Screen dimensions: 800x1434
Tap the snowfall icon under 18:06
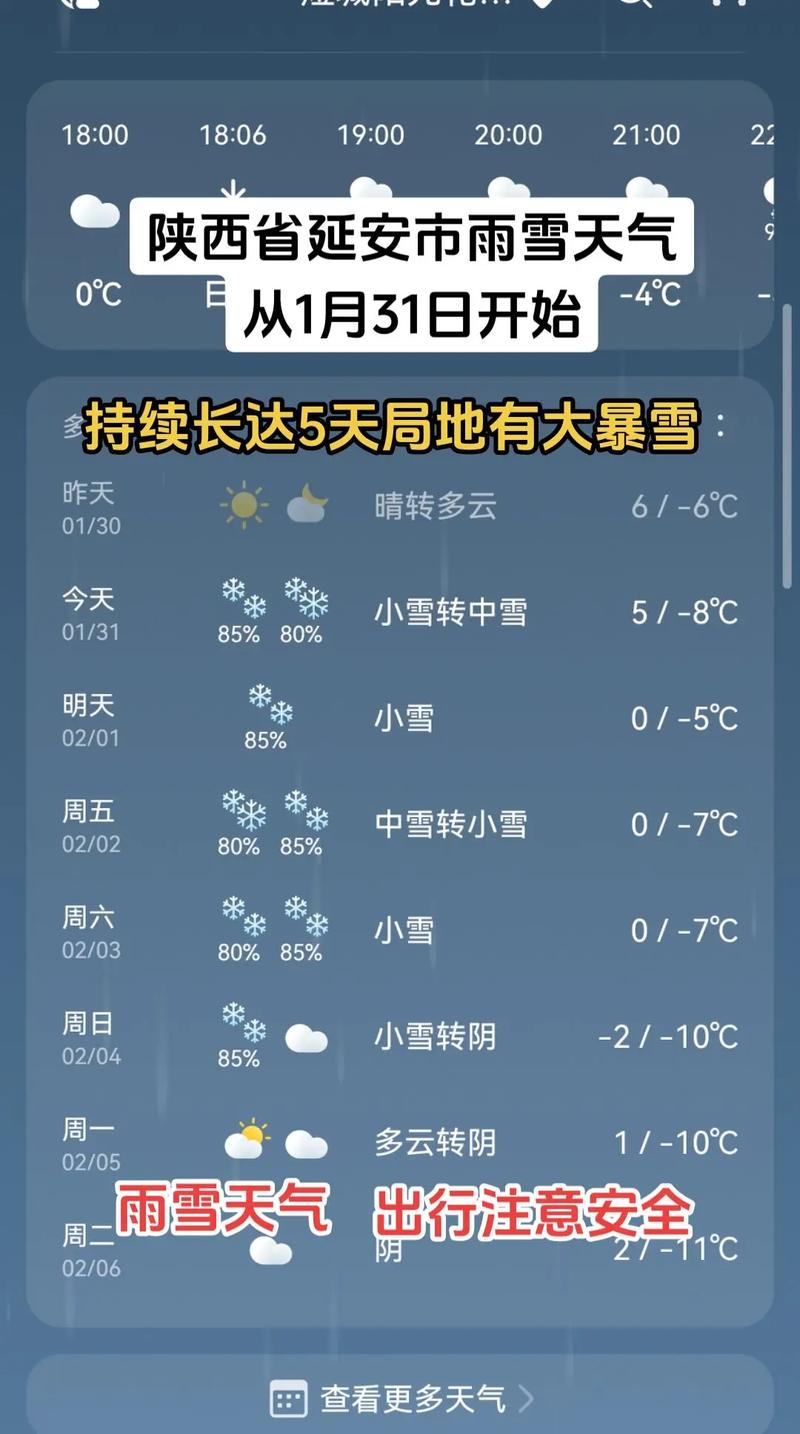click(234, 195)
